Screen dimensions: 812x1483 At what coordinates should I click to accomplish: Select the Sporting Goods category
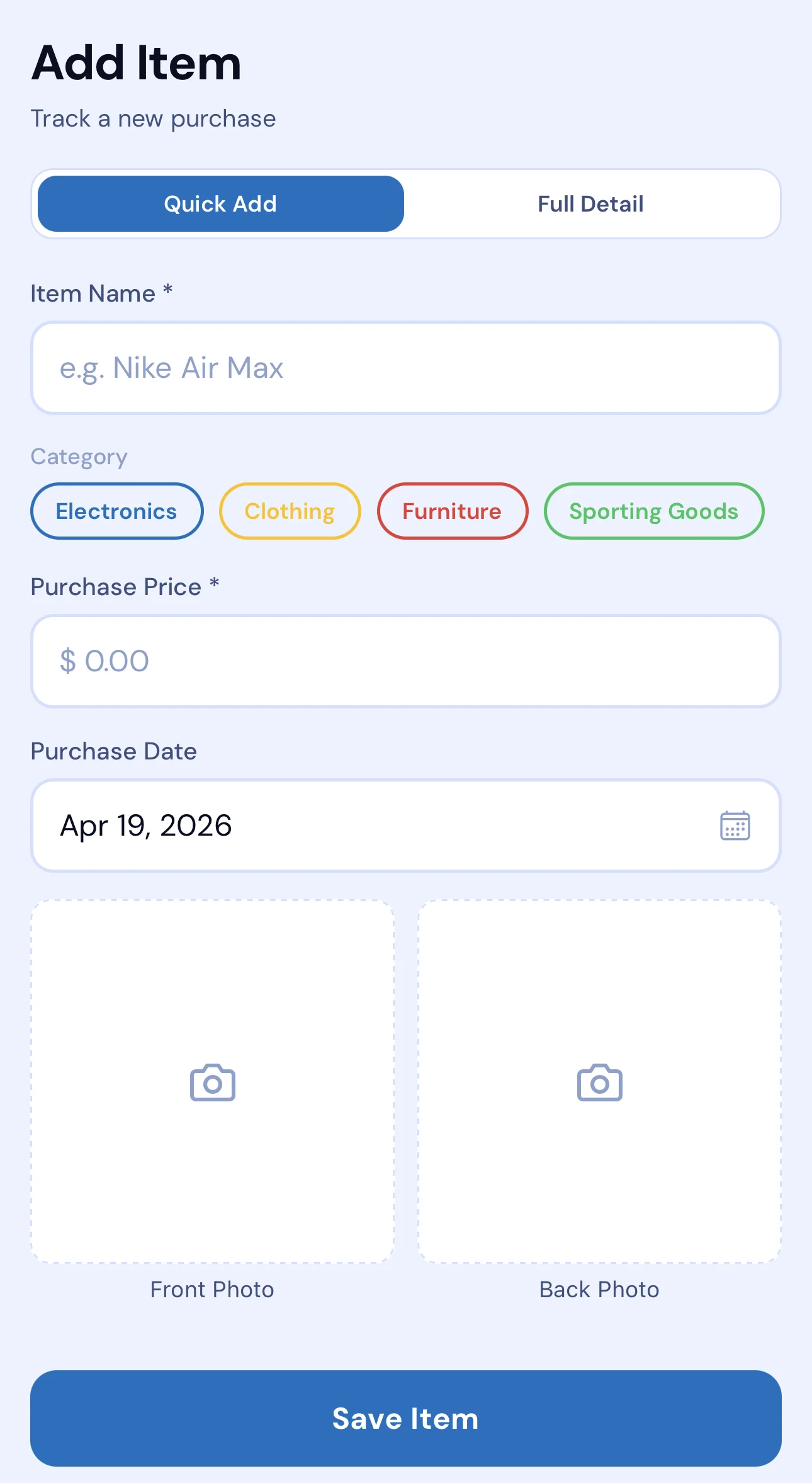click(653, 511)
